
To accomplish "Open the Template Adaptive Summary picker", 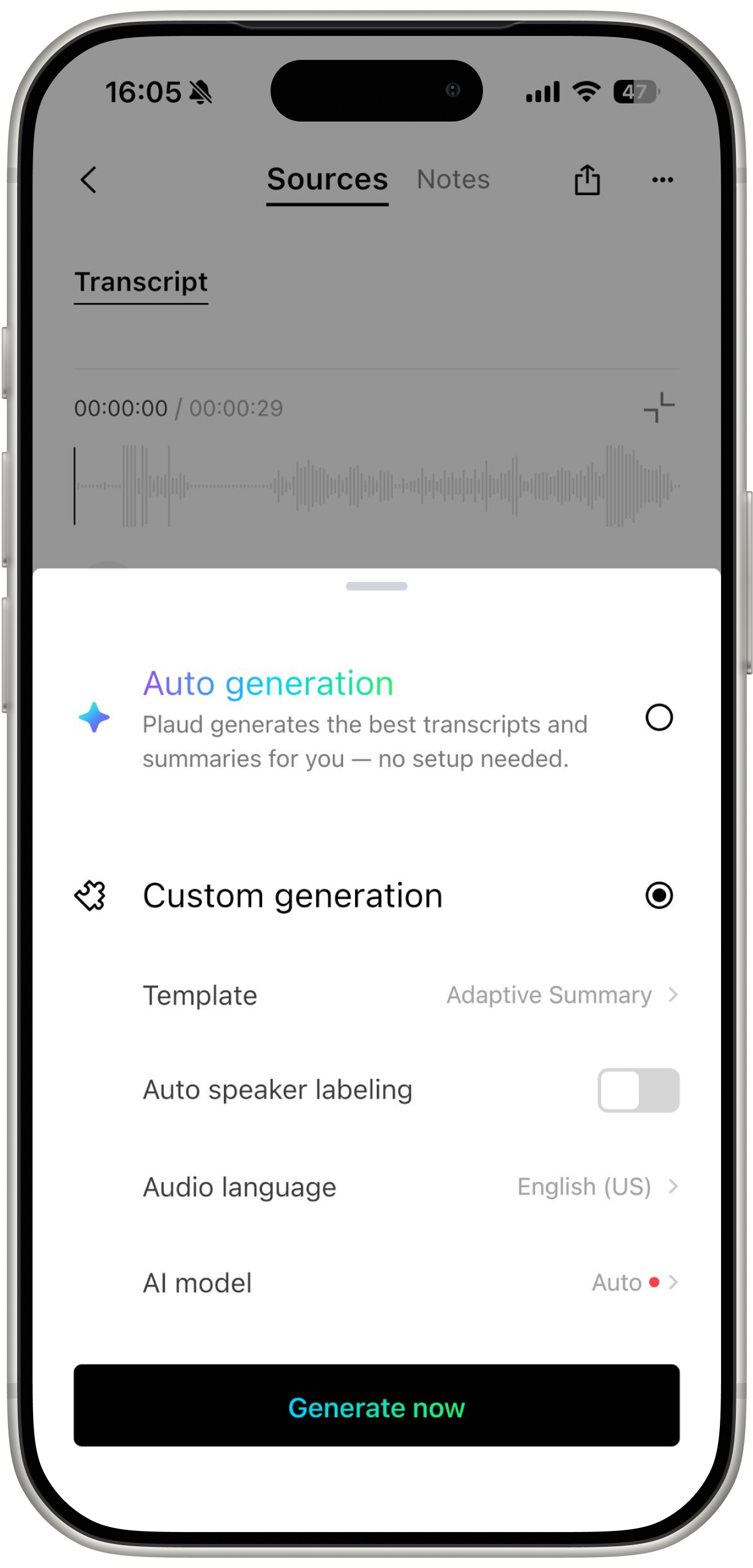I will coord(562,995).
